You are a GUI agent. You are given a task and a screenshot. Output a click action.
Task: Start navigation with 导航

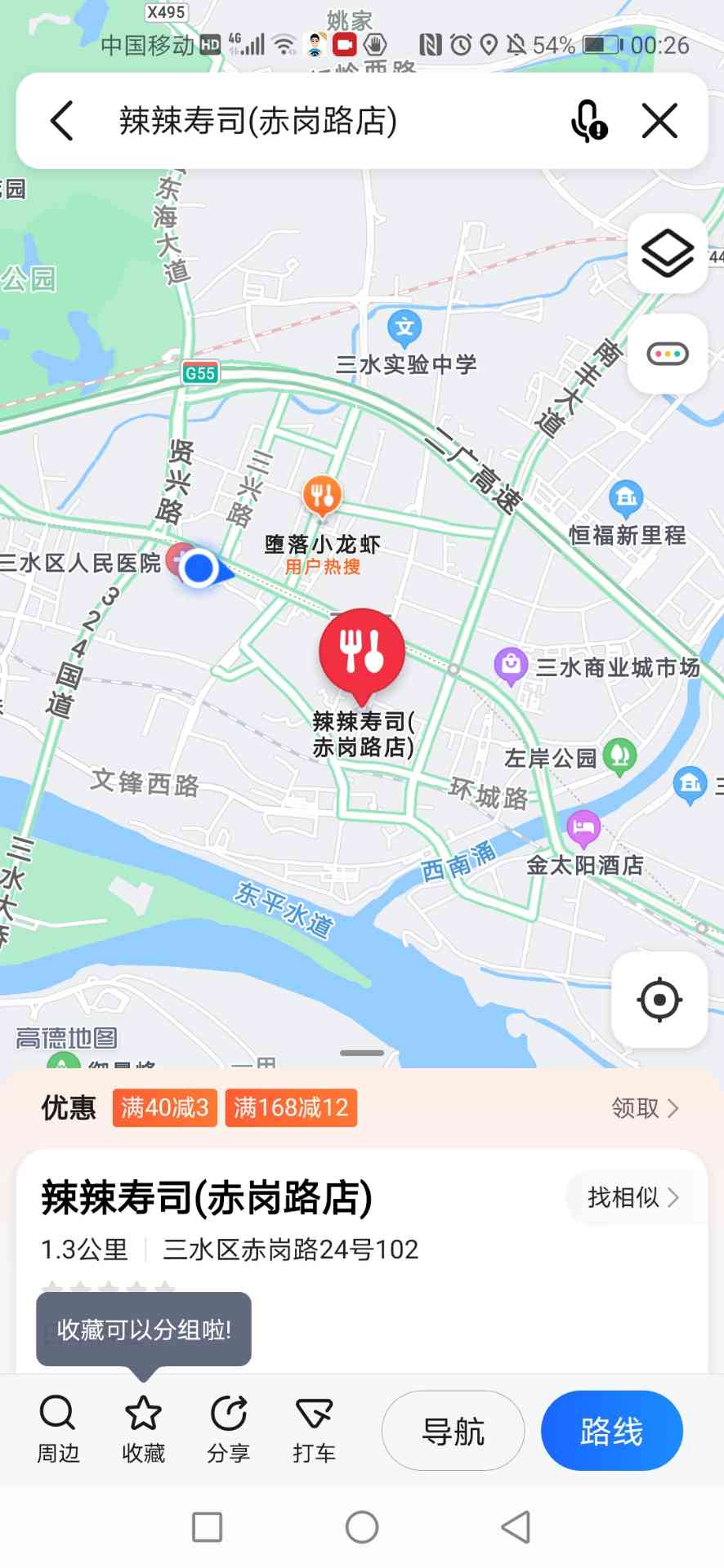coord(453,1431)
